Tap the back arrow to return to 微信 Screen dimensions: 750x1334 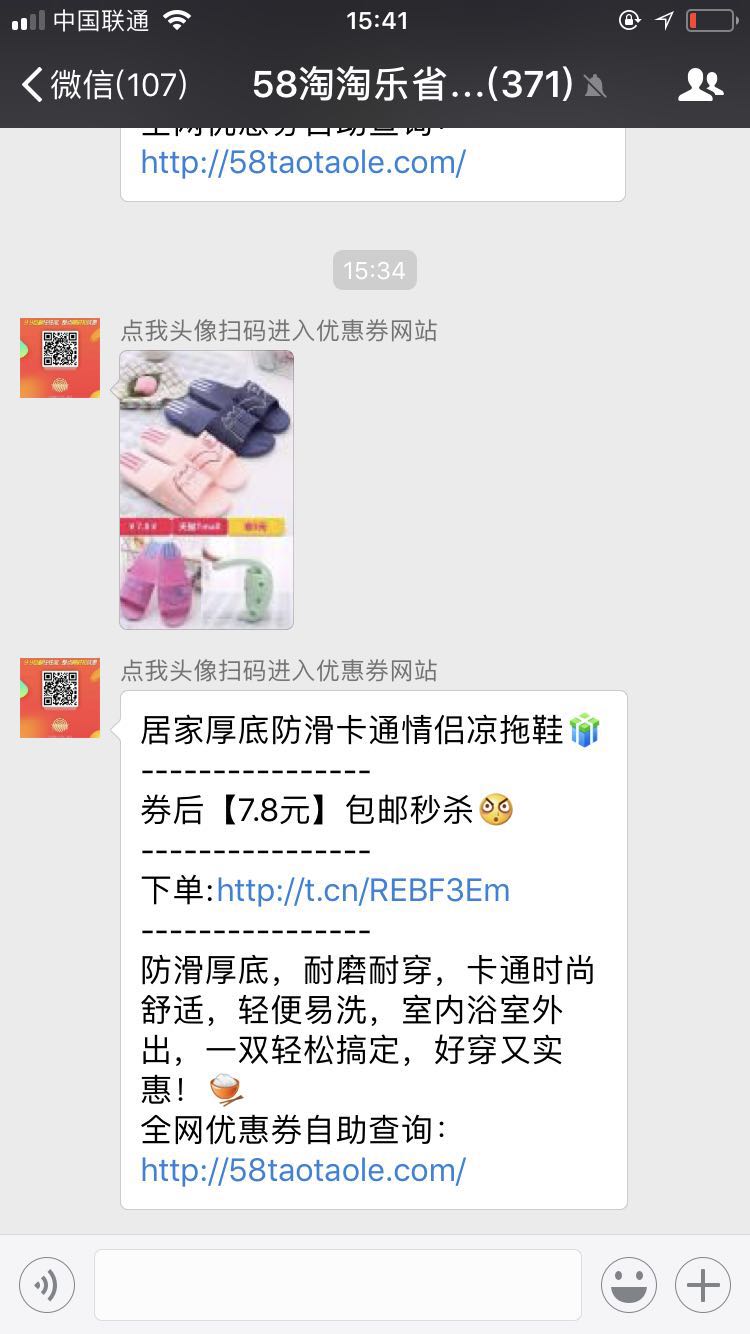click(30, 87)
